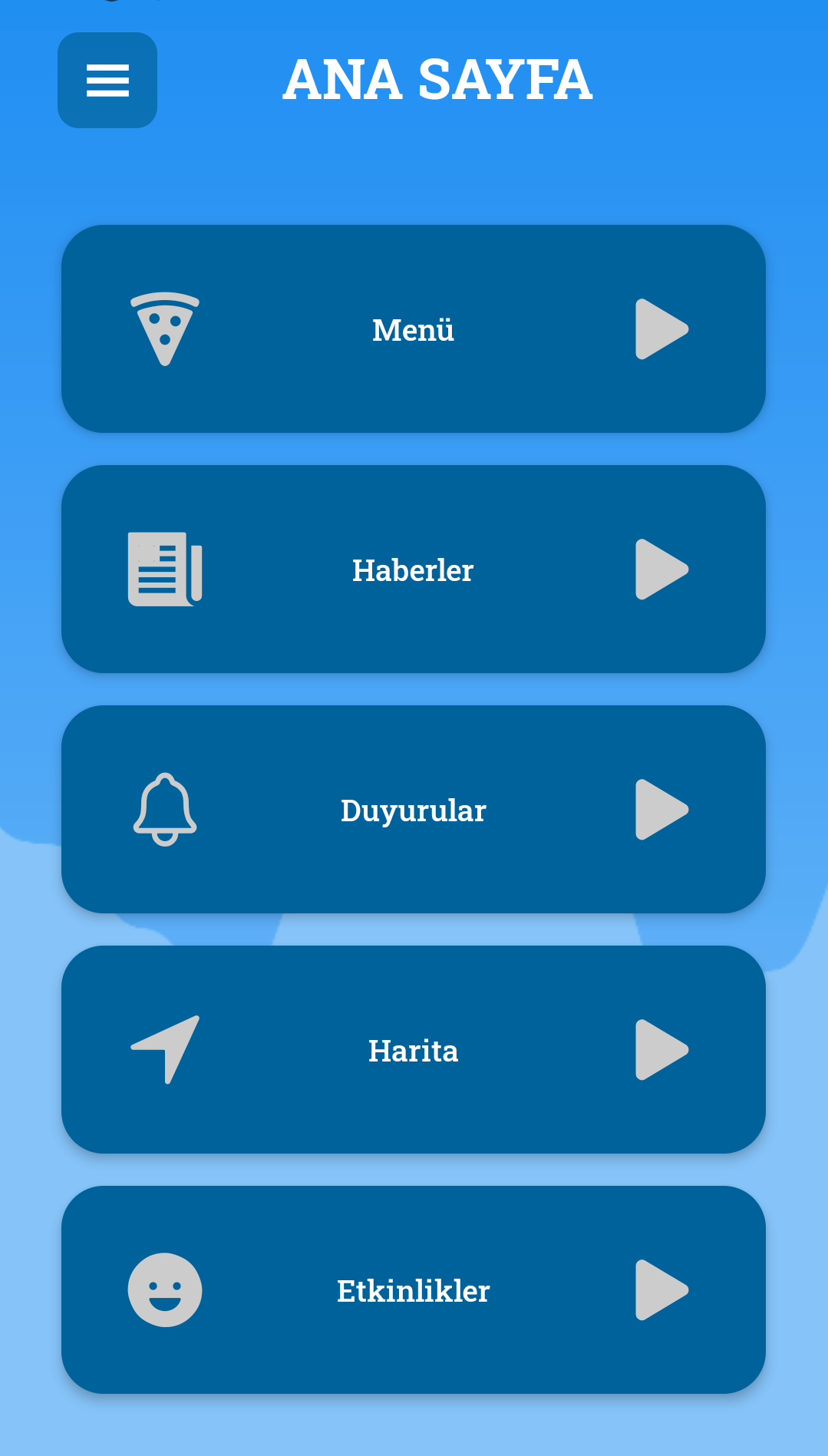Go to Haberler news section
The width and height of the screenshot is (828, 1456).
point(413,570)
